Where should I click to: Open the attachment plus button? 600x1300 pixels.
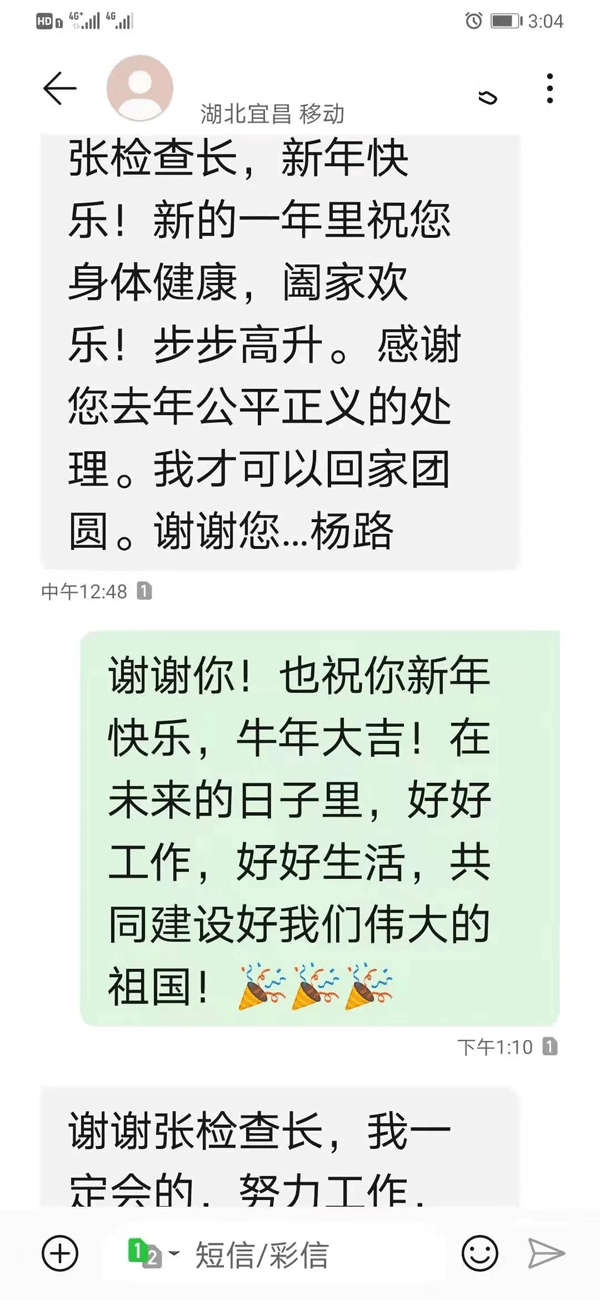click(x=60, y=1253)
